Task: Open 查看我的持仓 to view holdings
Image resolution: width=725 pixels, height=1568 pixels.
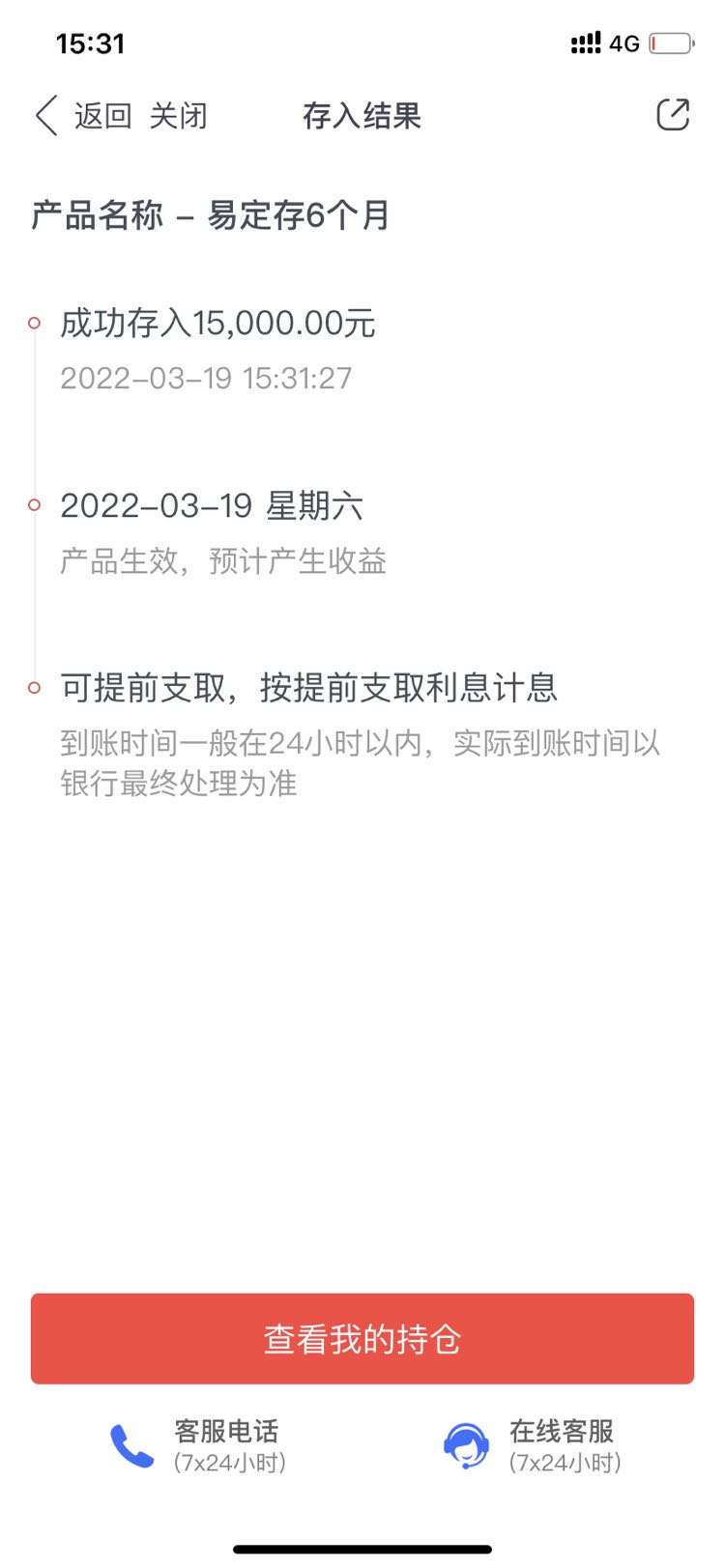Action: click(362, 1339)
